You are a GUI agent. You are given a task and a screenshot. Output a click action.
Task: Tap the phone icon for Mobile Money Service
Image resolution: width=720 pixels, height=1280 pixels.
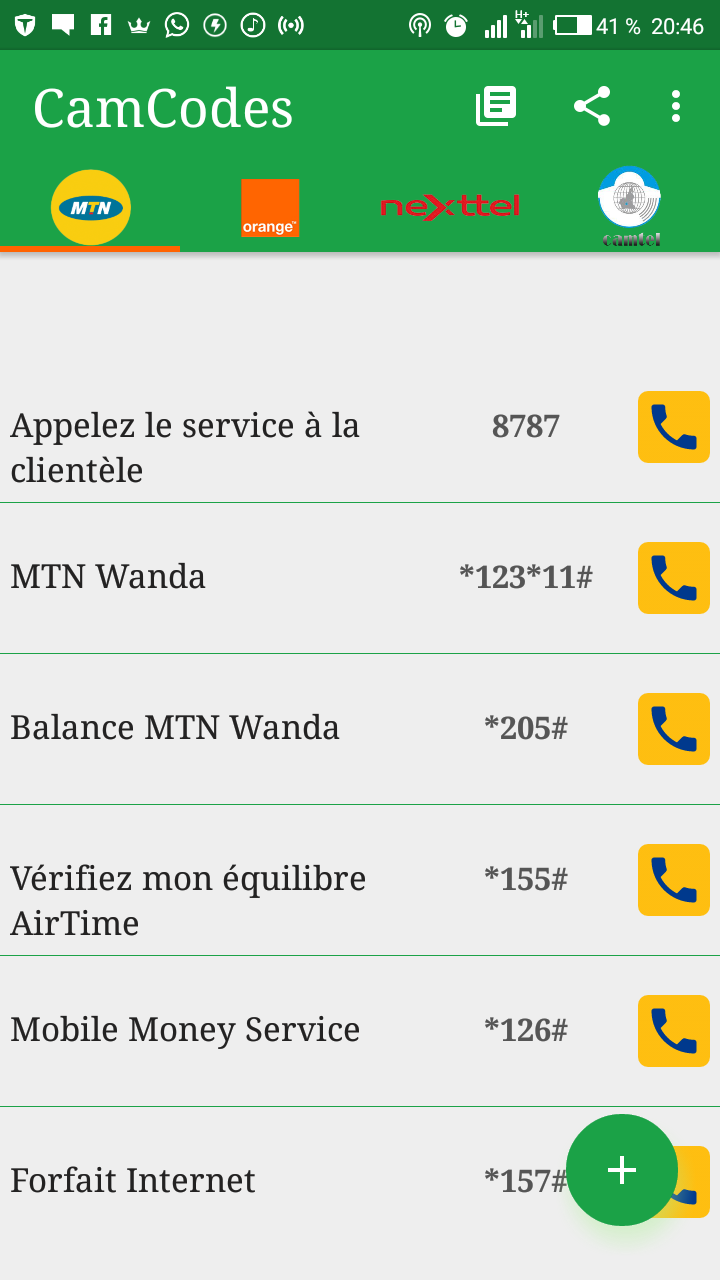tap(673, 1031)
